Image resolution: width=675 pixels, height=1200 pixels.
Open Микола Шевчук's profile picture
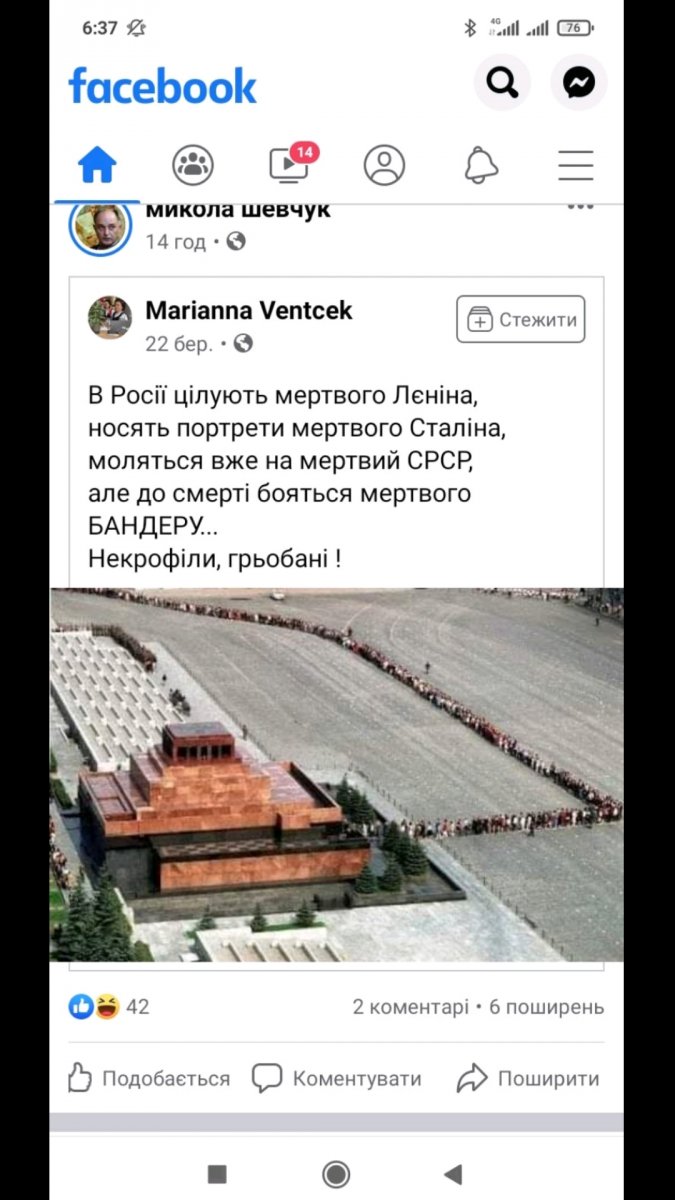pyautogui.click(x=101, y=228)
